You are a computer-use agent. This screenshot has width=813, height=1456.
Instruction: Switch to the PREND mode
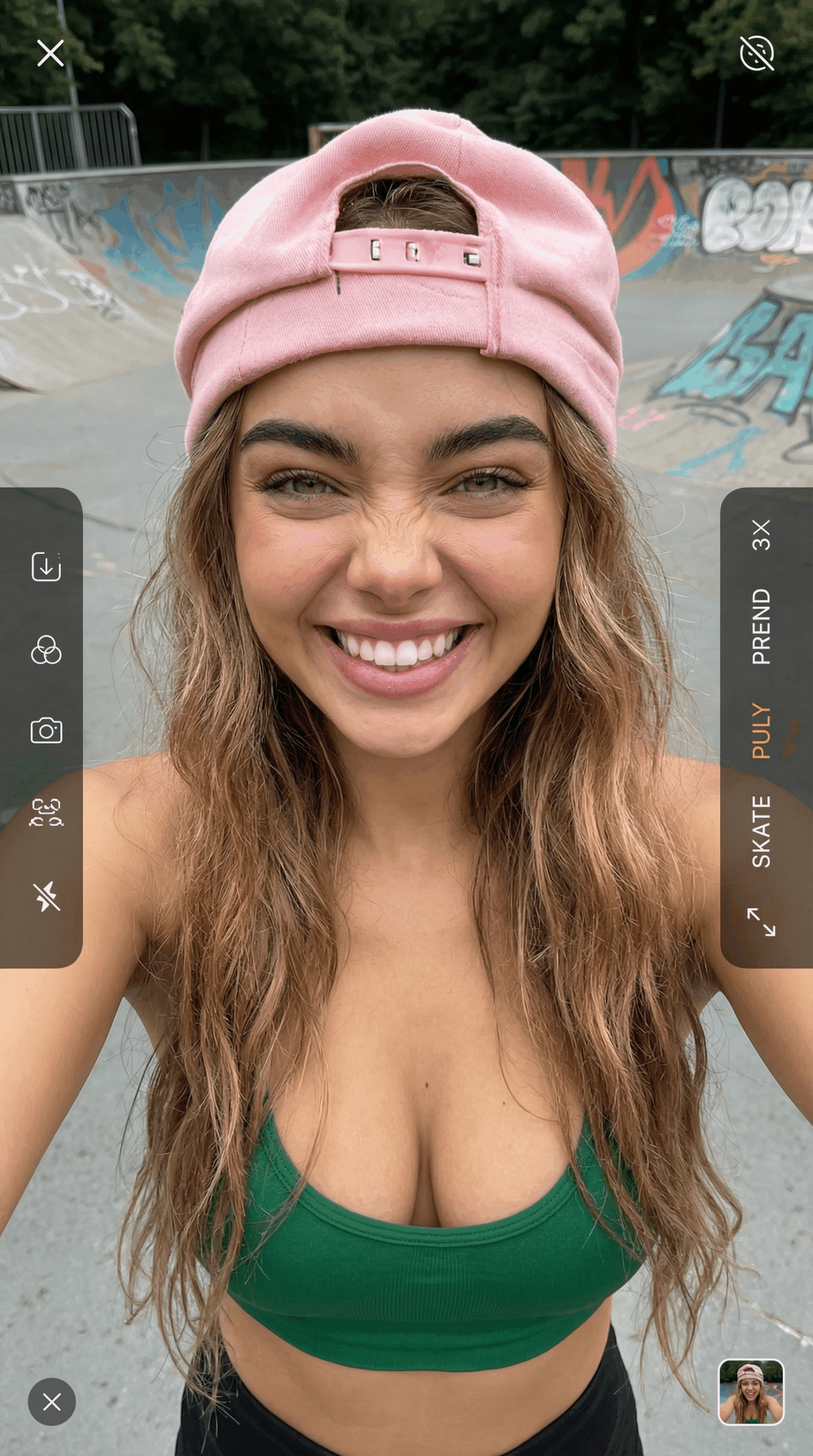tap(761, 627)
